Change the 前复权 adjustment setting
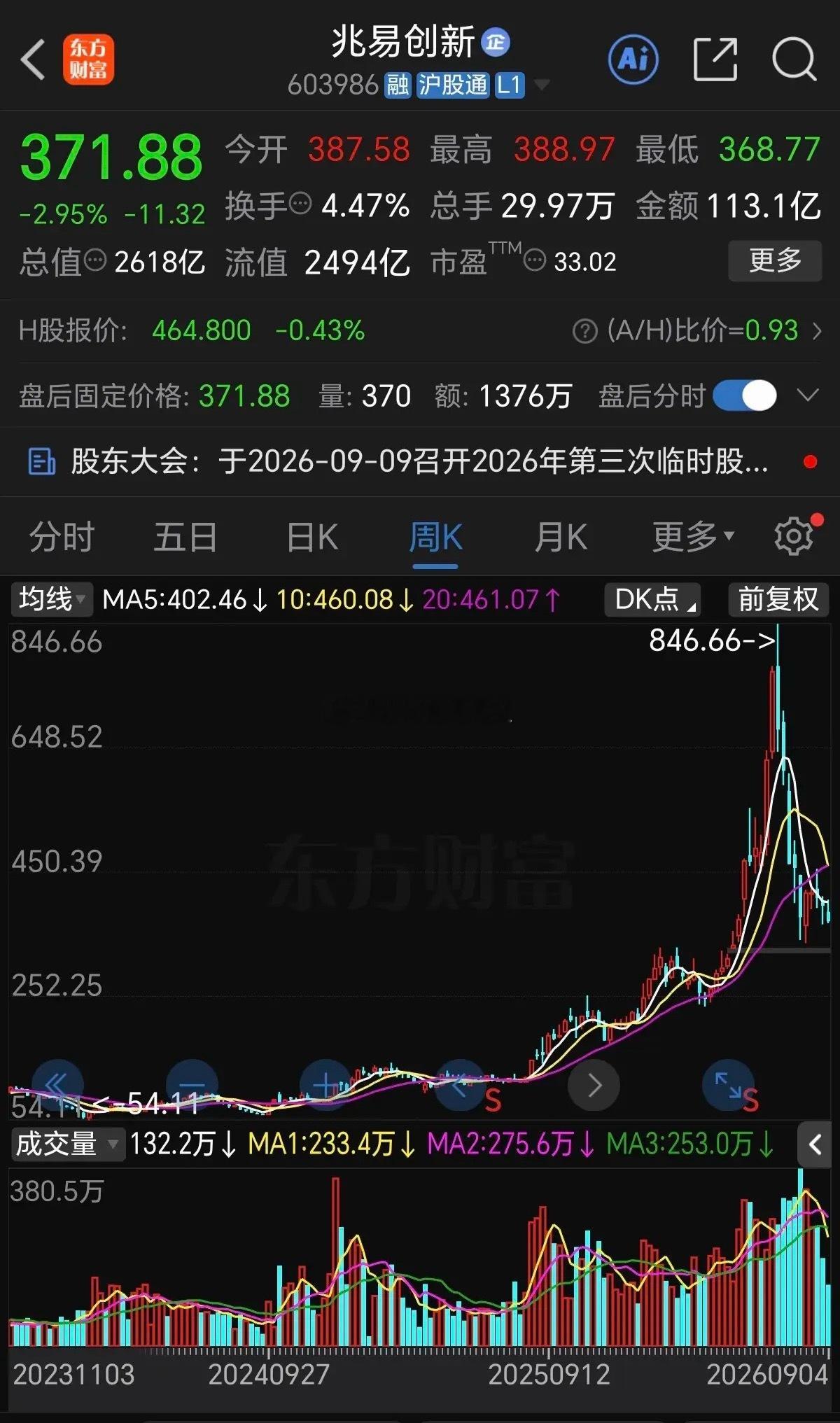Viewport: 840px width, 1423px height. [778, 600]
